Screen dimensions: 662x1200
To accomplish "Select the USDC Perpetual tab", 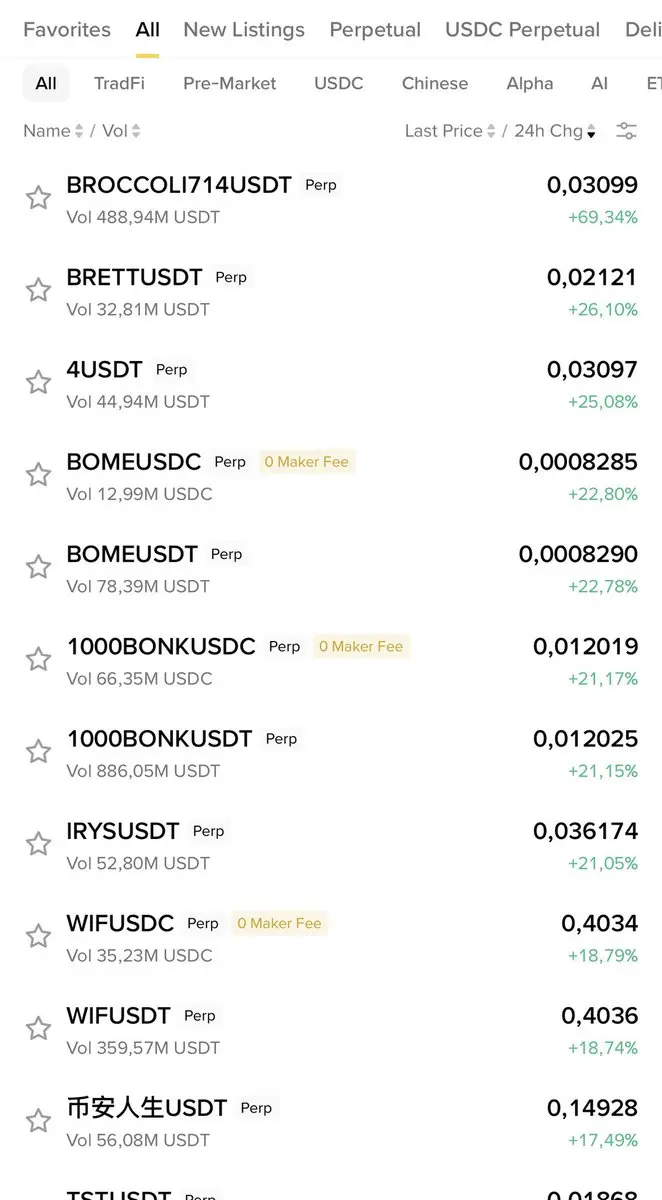I will click(x=523, y=30).
